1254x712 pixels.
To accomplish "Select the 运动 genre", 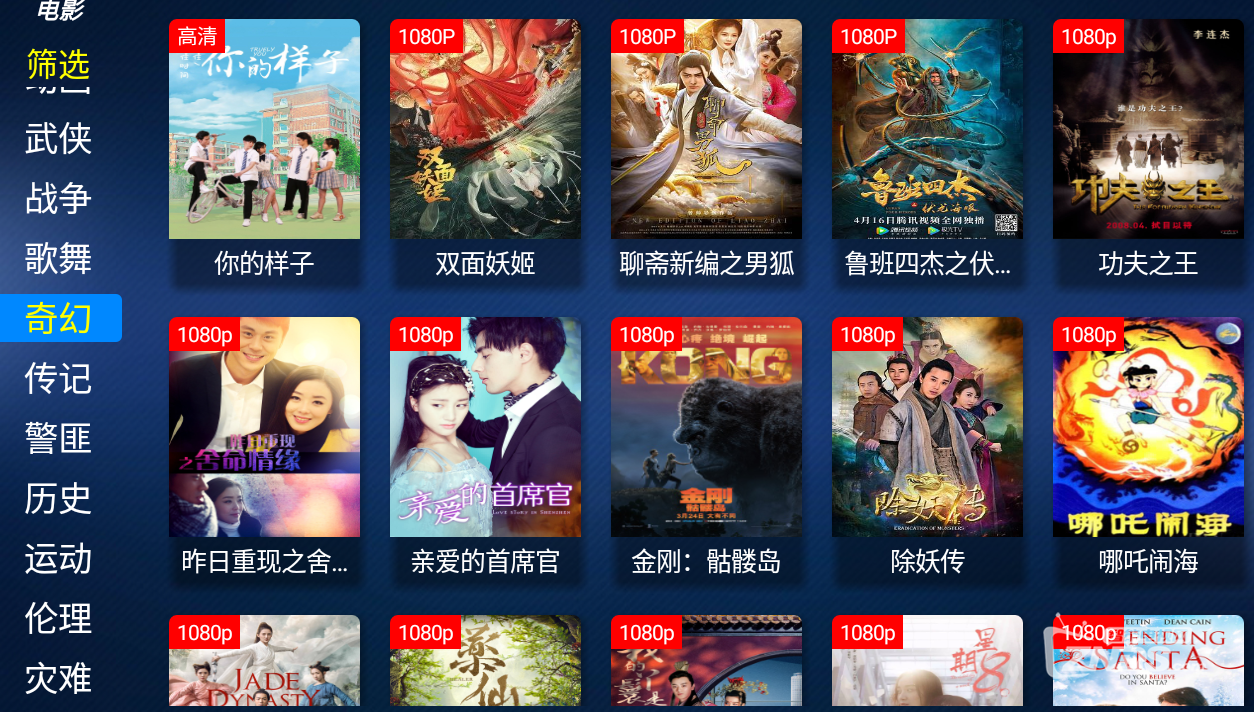I will [58, 558].
